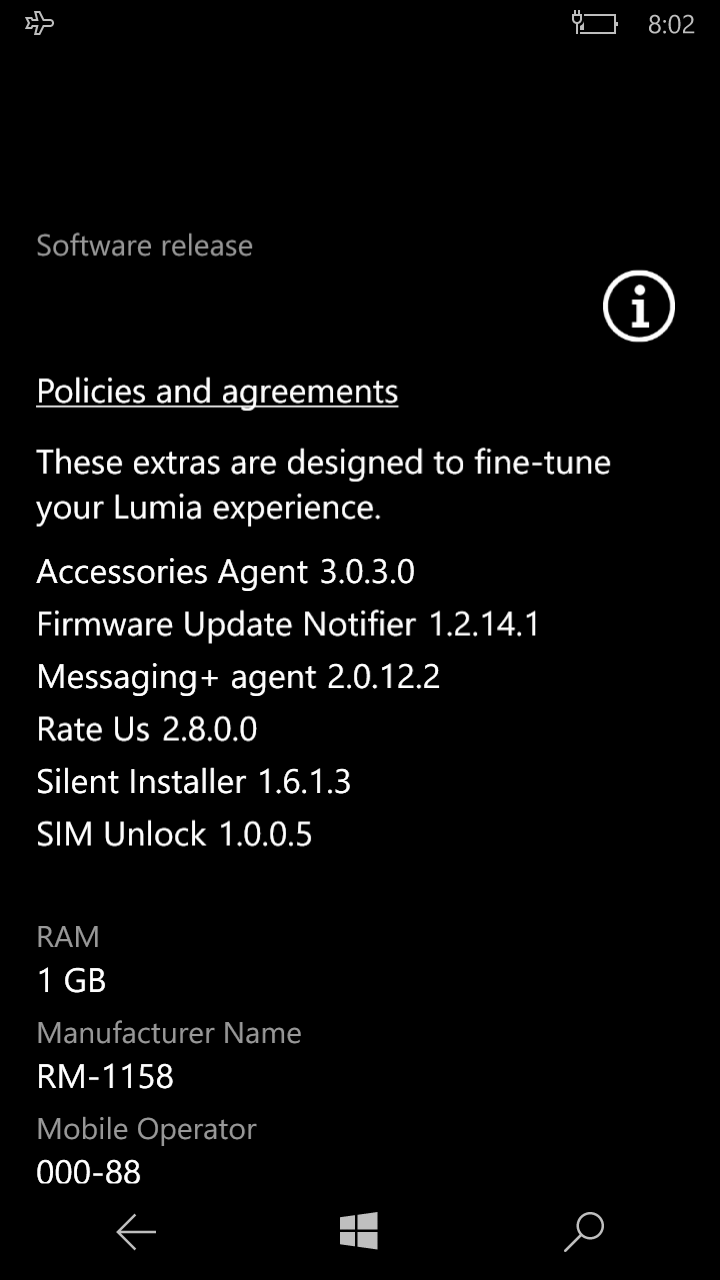Open the info circle icon
Image resolution: width=720 pixels, height=1280 pixels.
pos(639,306)
